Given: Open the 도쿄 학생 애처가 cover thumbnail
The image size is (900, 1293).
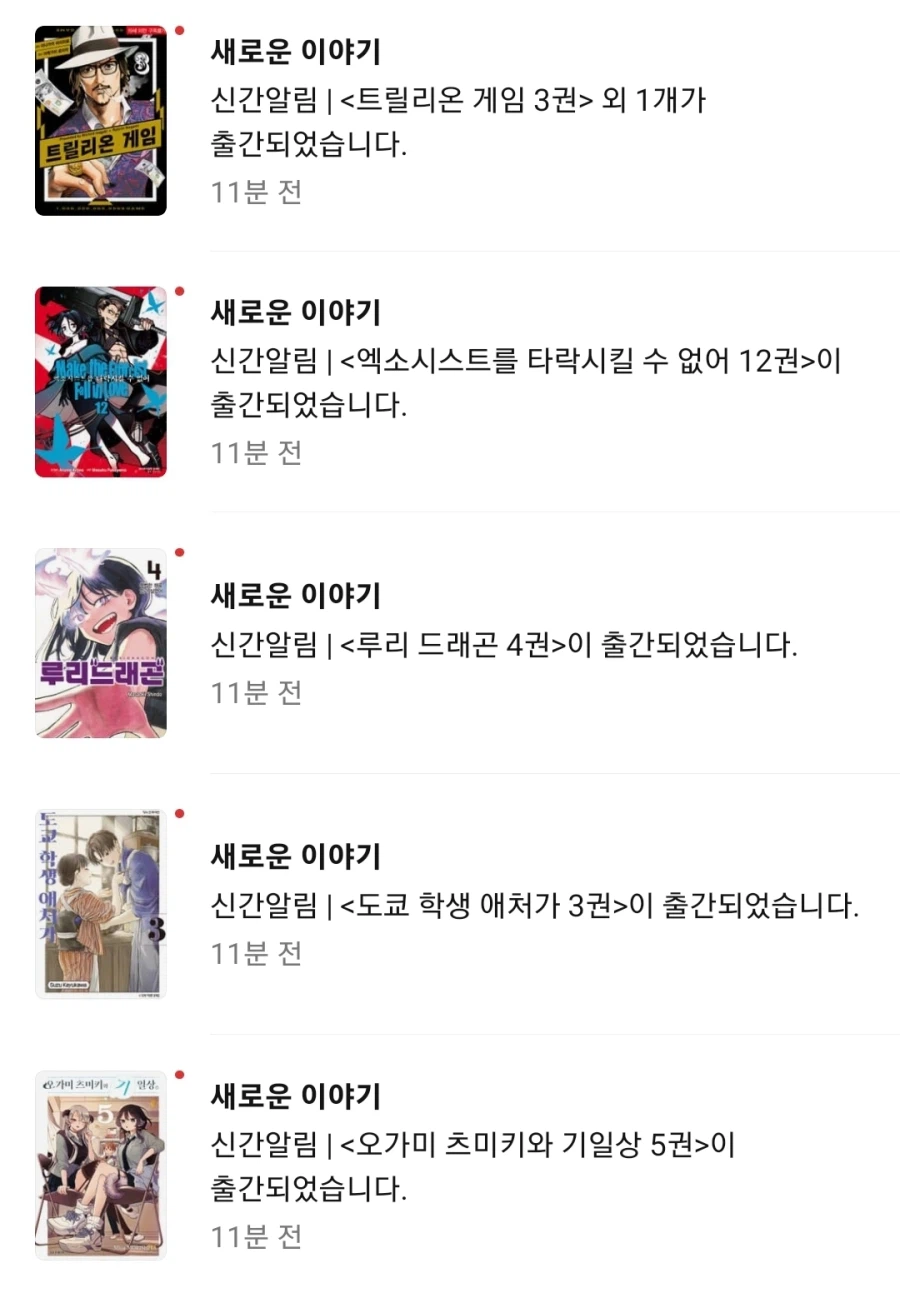Looking at the screenshot, I should coord(100,905).
